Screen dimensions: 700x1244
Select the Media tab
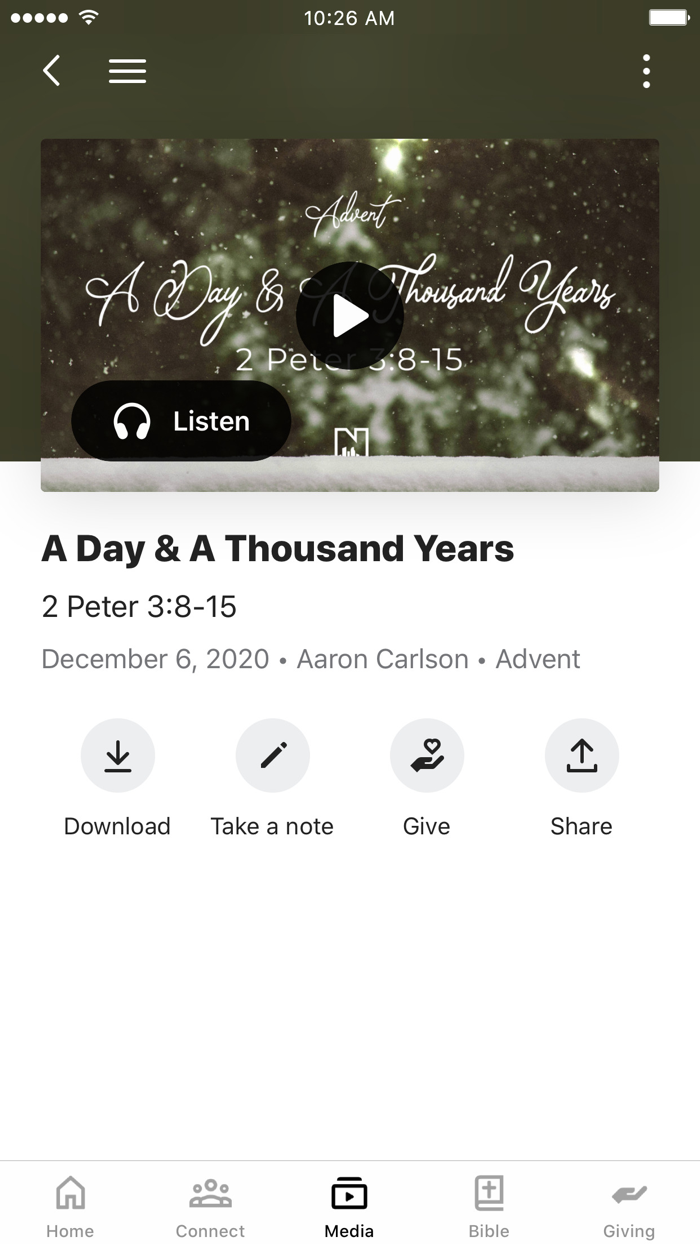[349, 1206]
